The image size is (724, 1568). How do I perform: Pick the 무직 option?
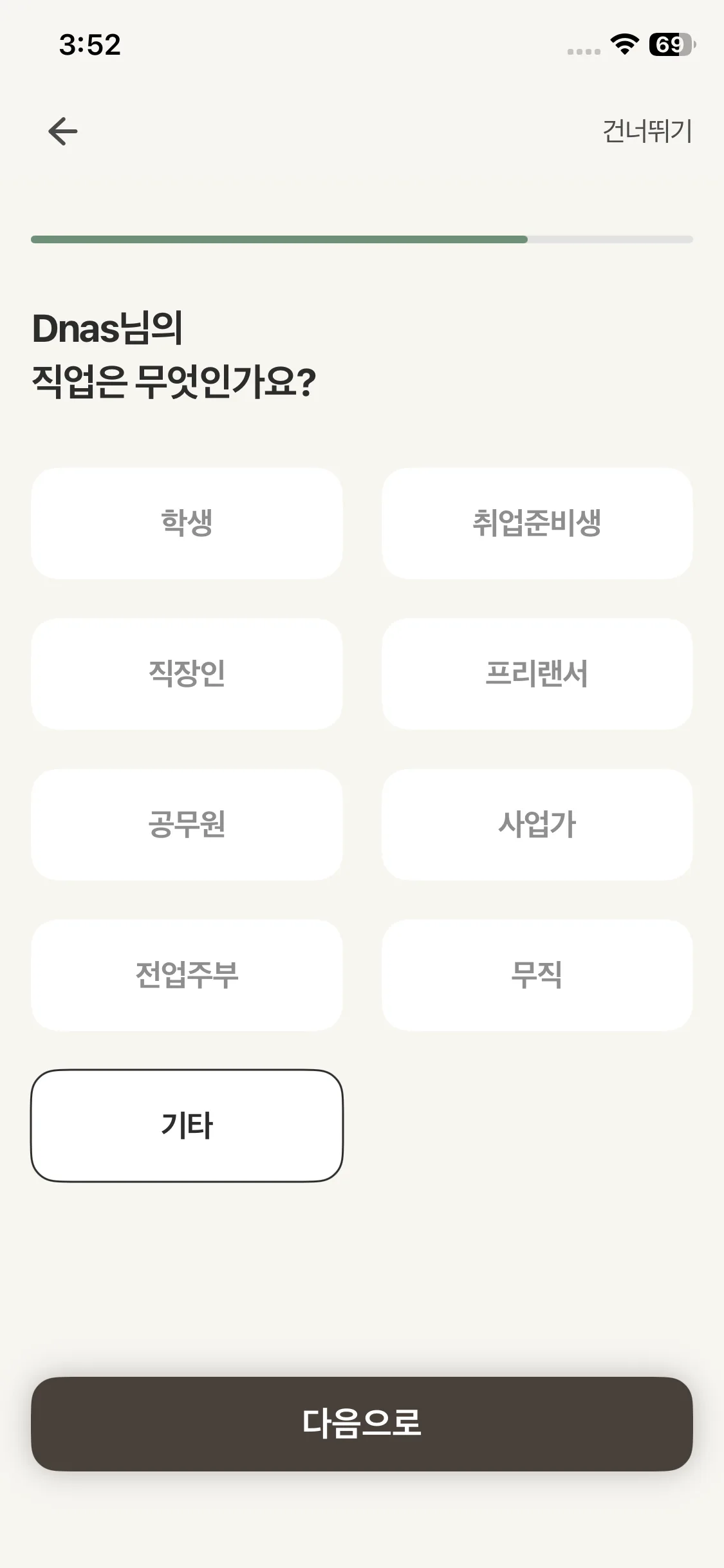click(x=538, y=975)
